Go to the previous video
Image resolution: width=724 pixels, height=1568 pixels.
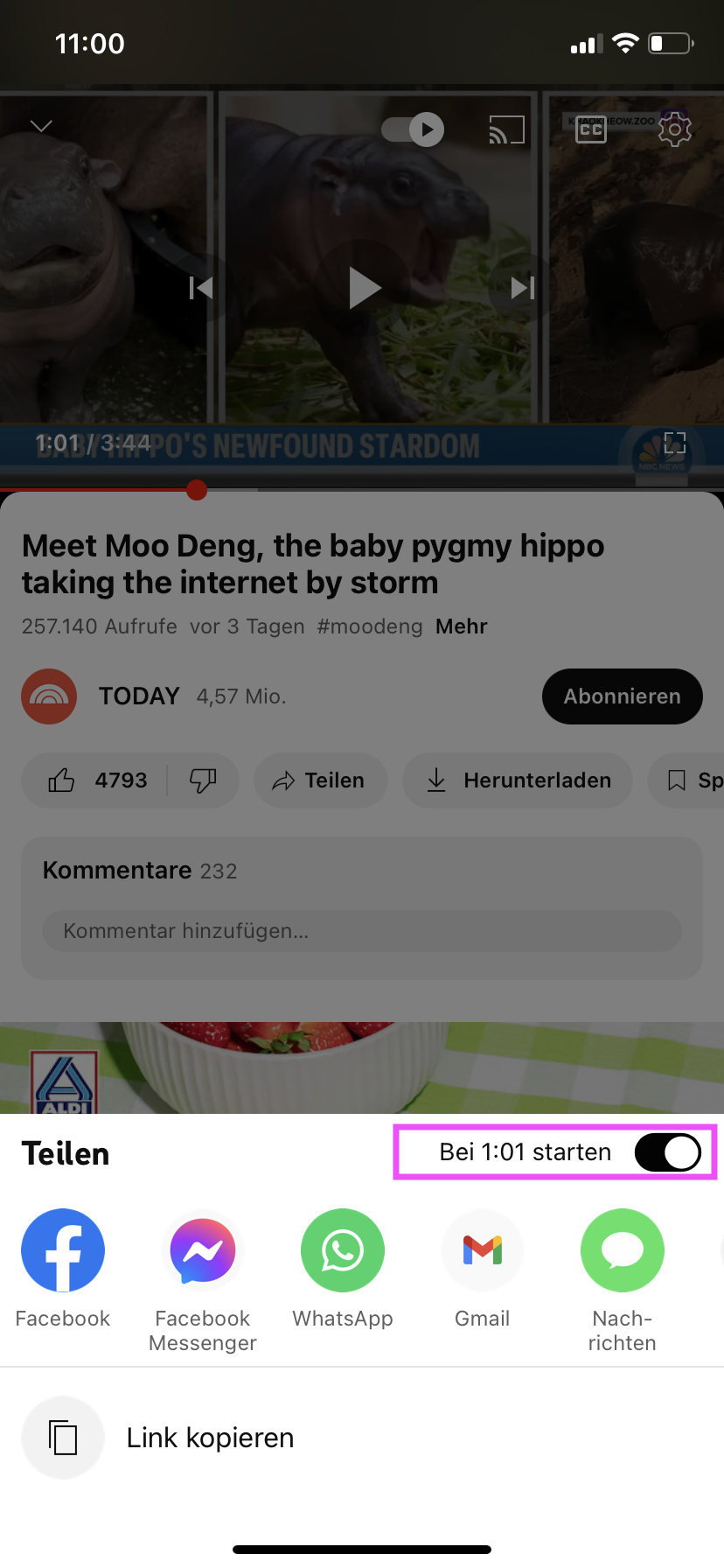[x=201, y=288]
